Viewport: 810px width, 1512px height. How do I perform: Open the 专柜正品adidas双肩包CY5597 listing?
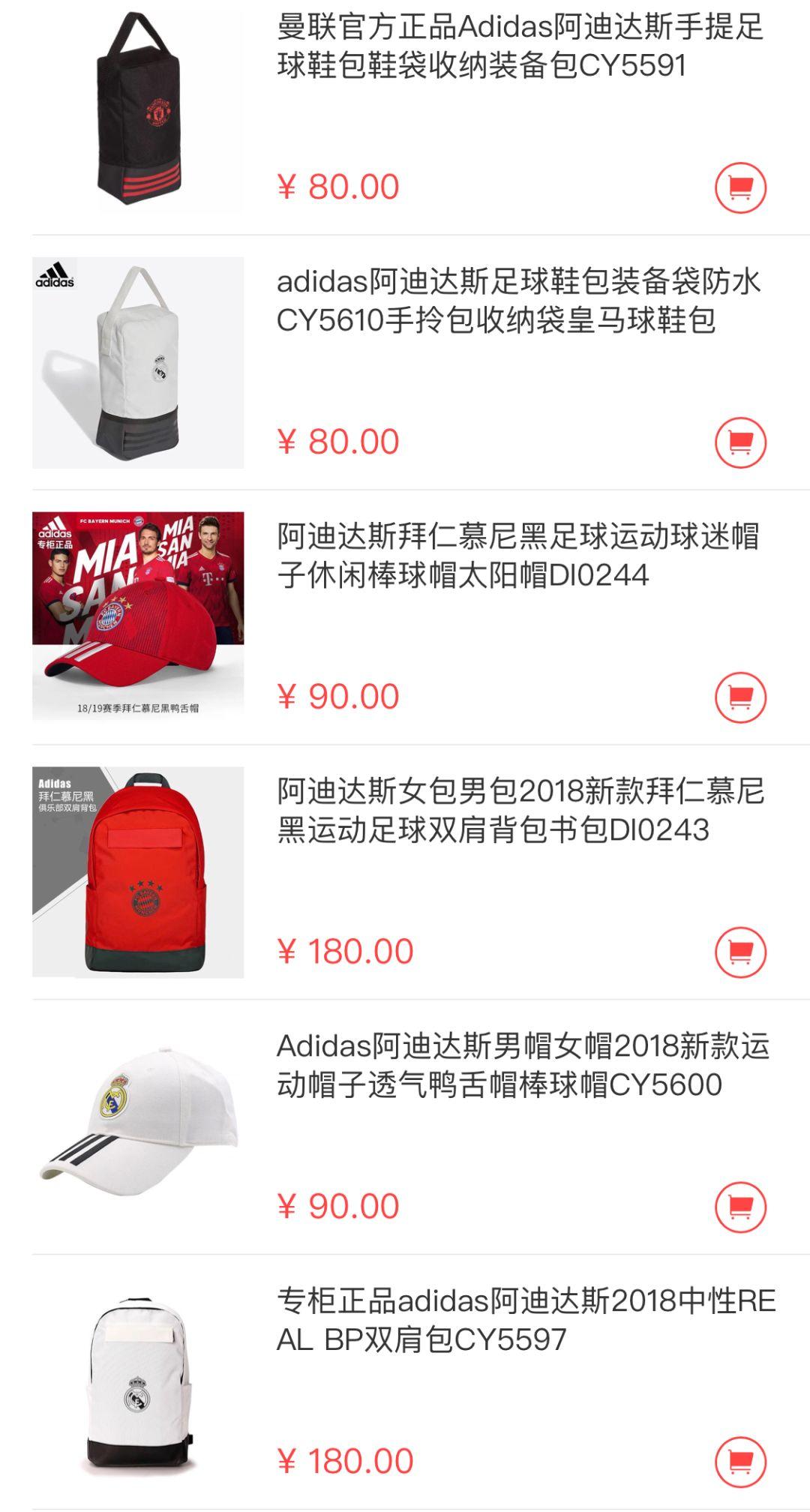[x=525, y=1321]
